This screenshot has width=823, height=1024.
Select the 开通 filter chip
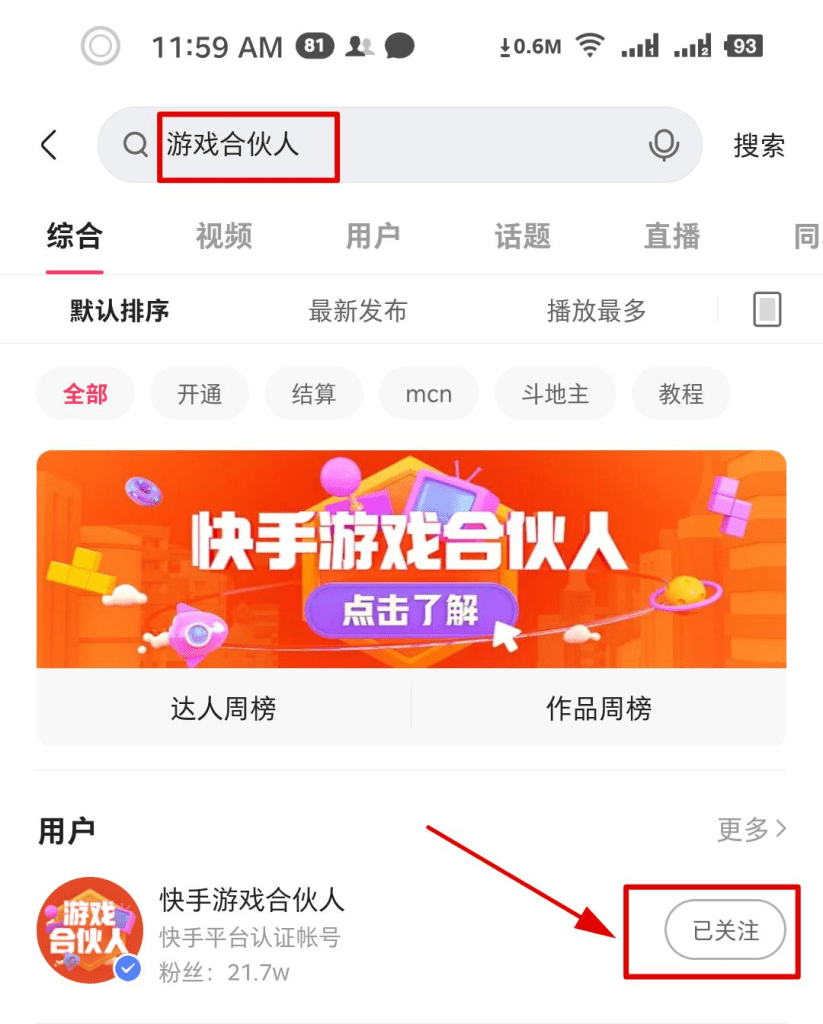click(x=200, y=394)
